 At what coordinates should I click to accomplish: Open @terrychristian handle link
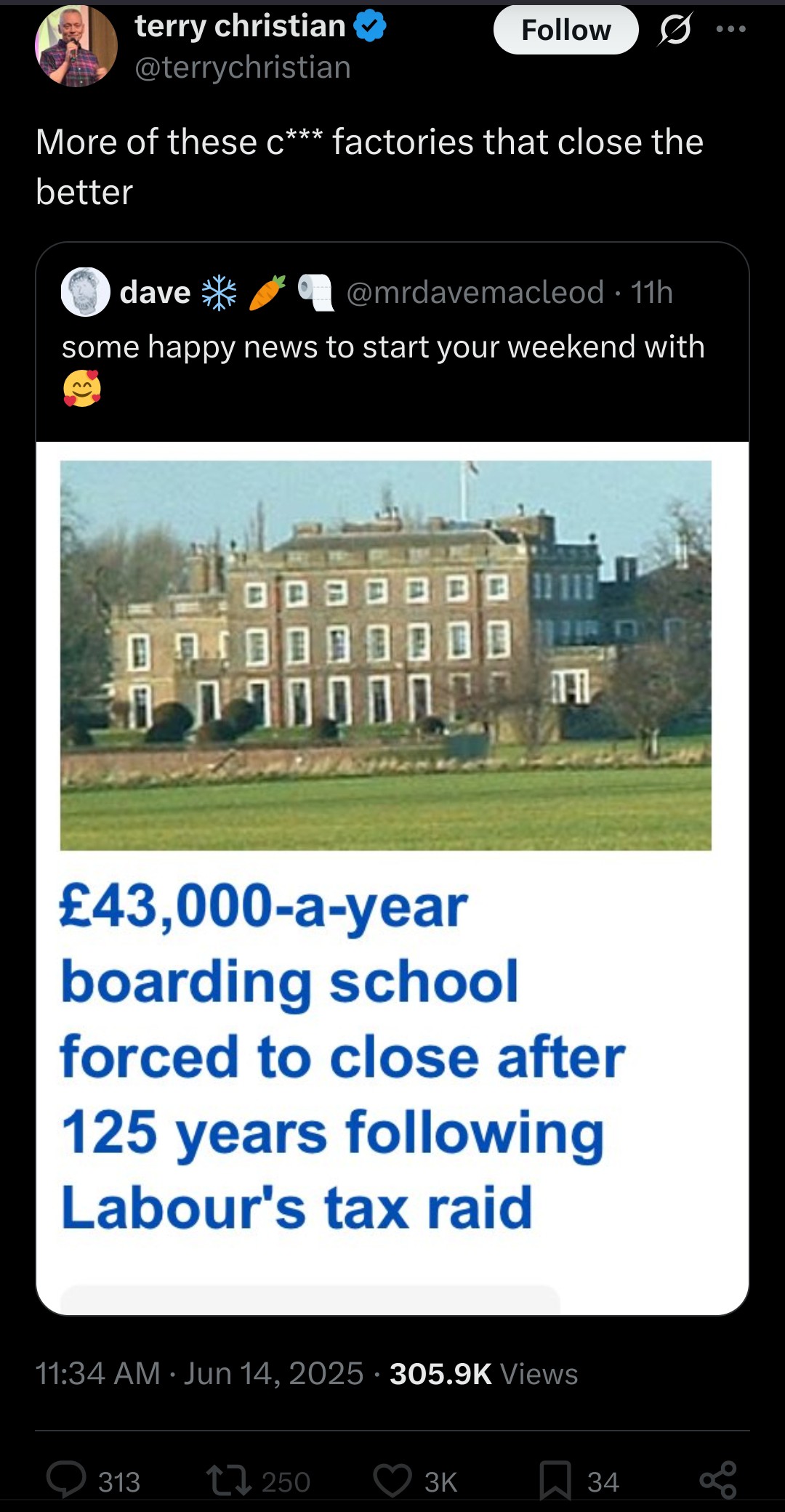[x=243, y=68]
